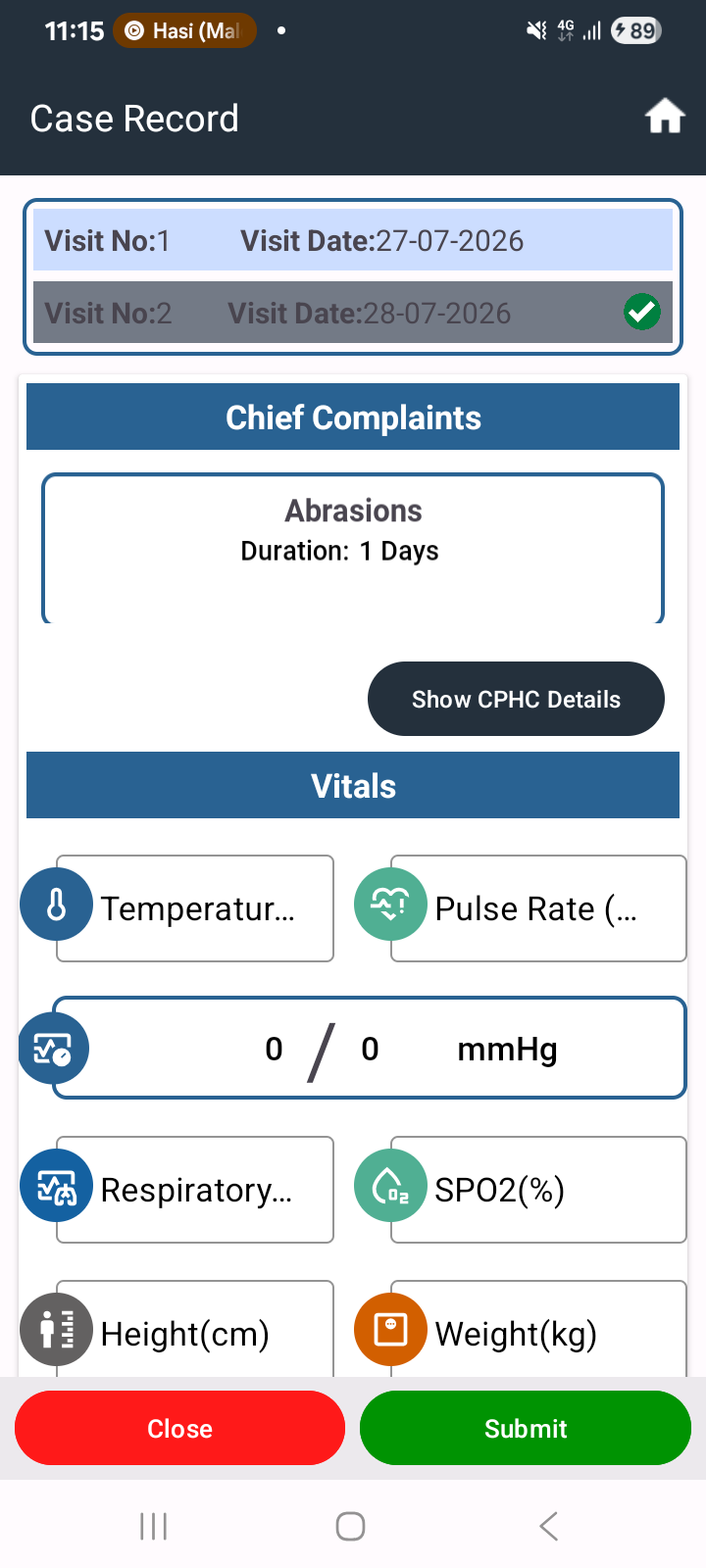Tap the SPO2(%) field
The height and width of the screenshot is (1568, 706).
point(538,1190)
